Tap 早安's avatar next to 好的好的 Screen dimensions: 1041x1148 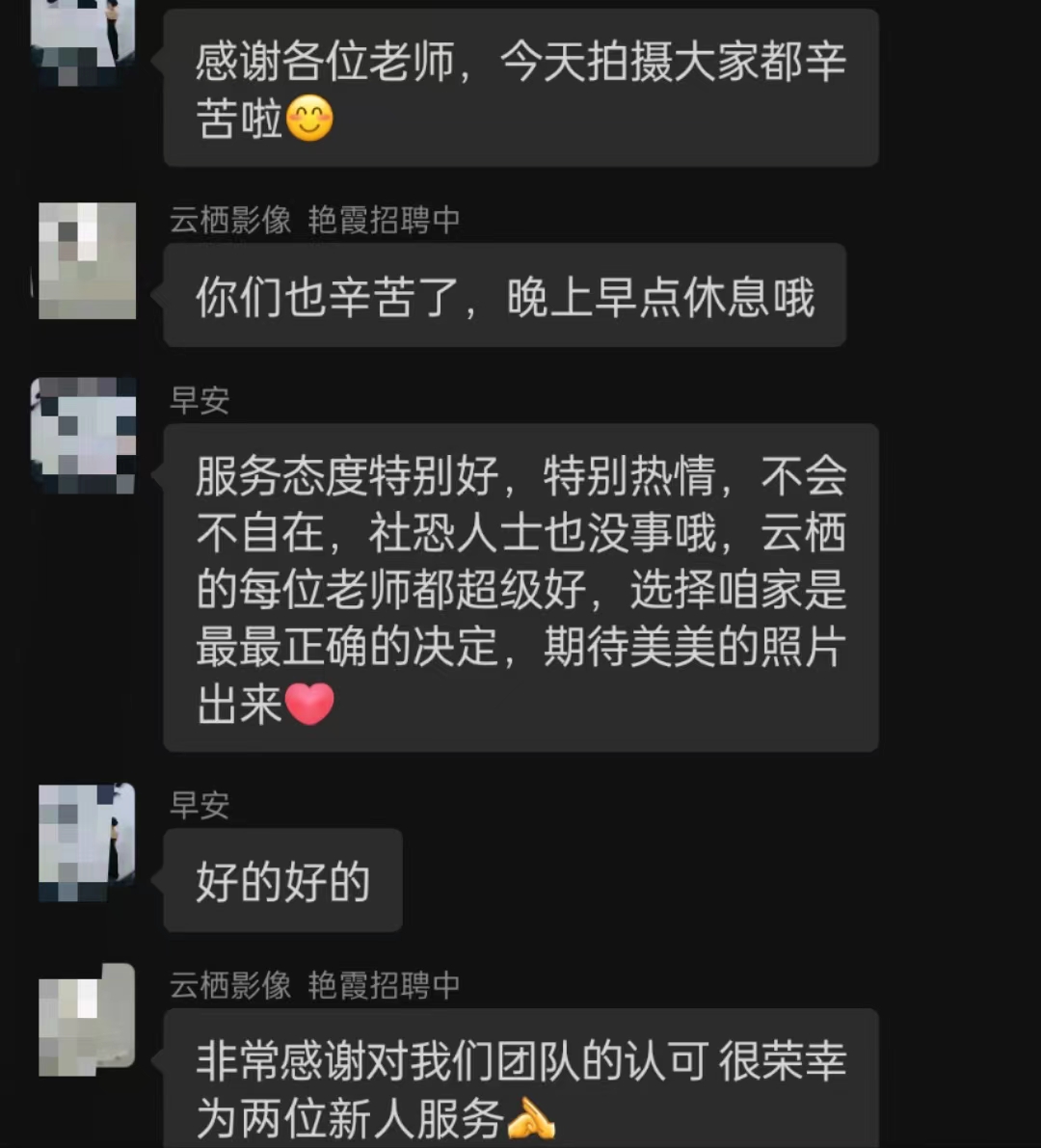coord(87,842)
